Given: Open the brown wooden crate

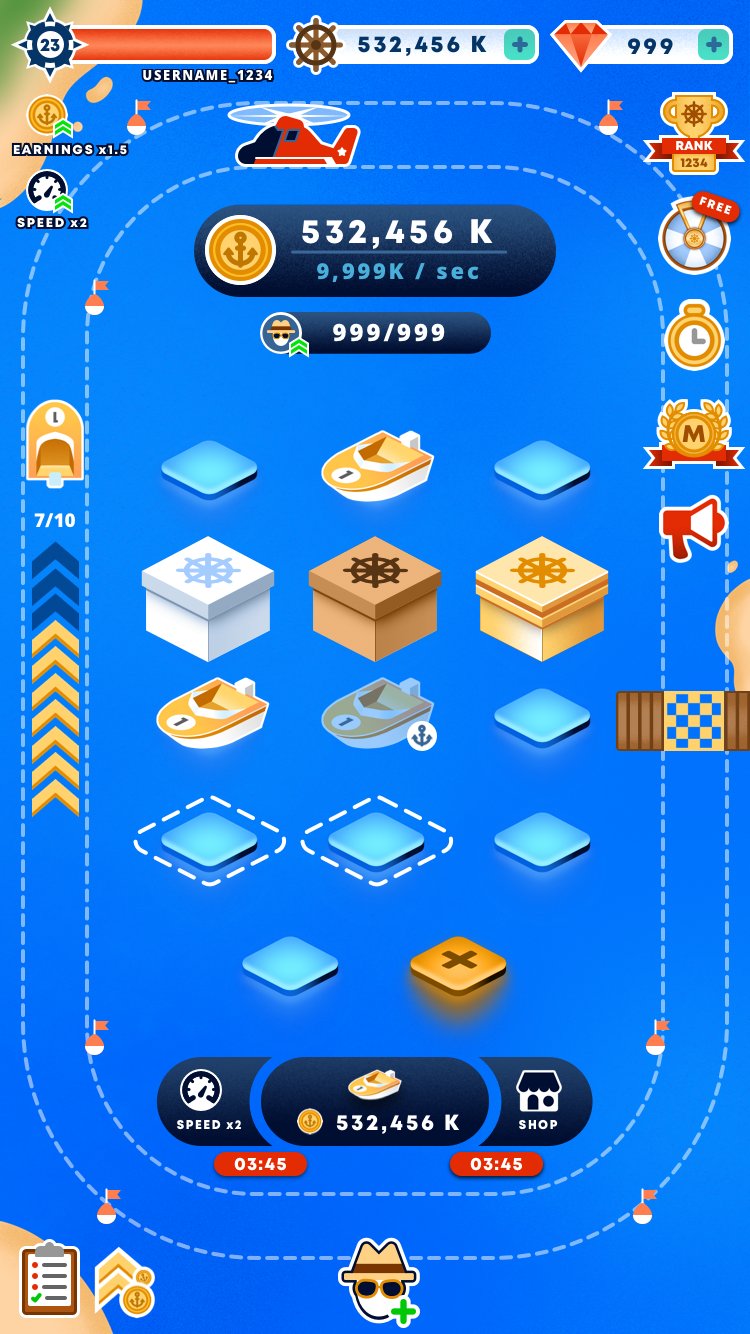Looking at the screenshot, I should tap(375, 598).
